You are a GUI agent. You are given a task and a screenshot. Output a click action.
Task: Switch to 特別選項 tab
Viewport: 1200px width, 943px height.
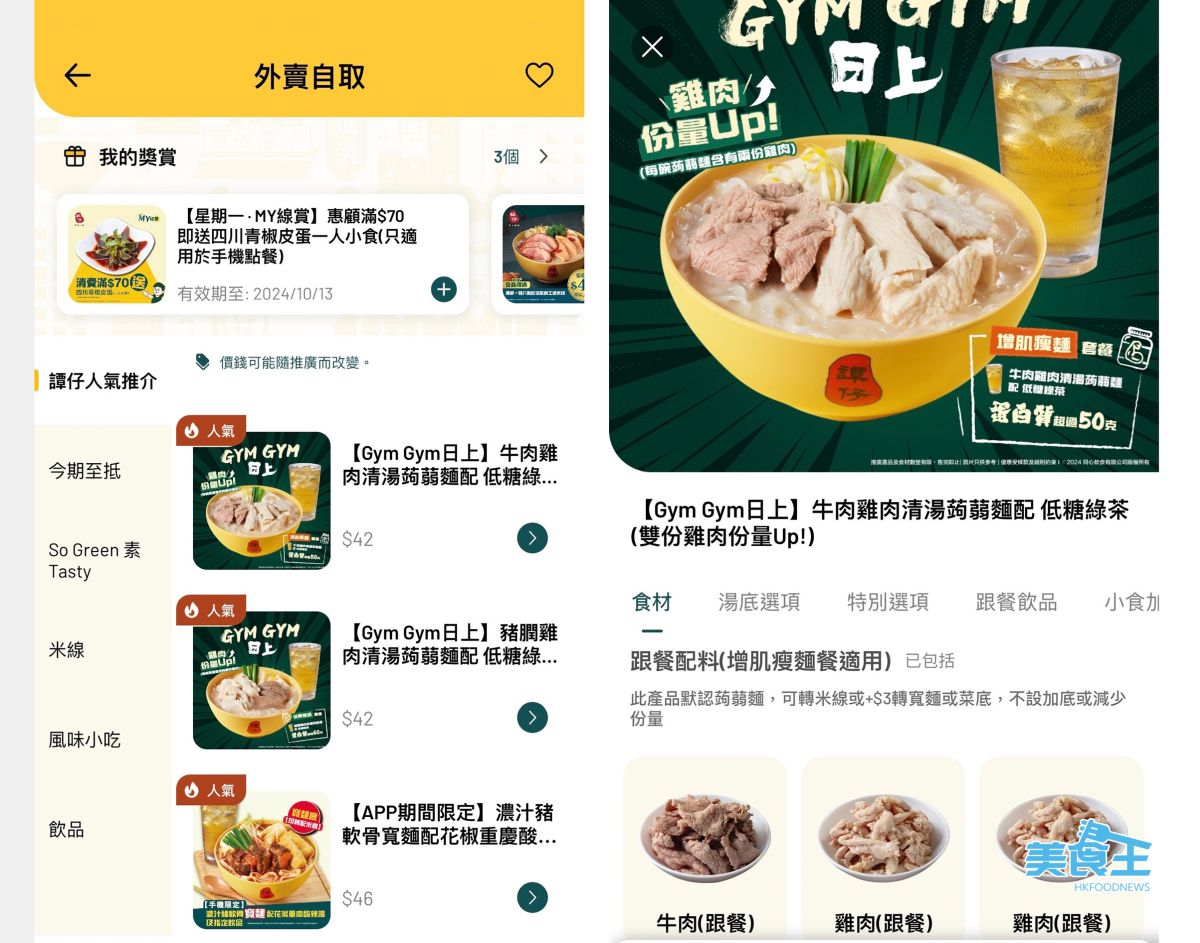[888, 602]
